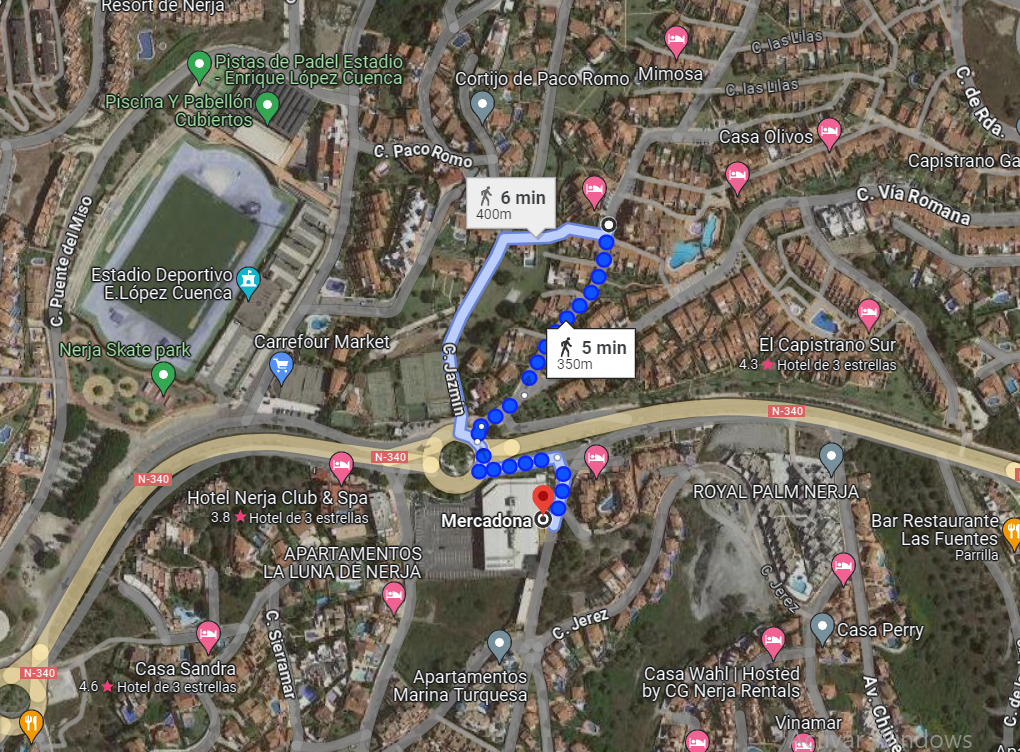Tap the Mercadona destination pin
Image resolution: width=1020 pixels, height=752 pixels.
tap(543, 500)
